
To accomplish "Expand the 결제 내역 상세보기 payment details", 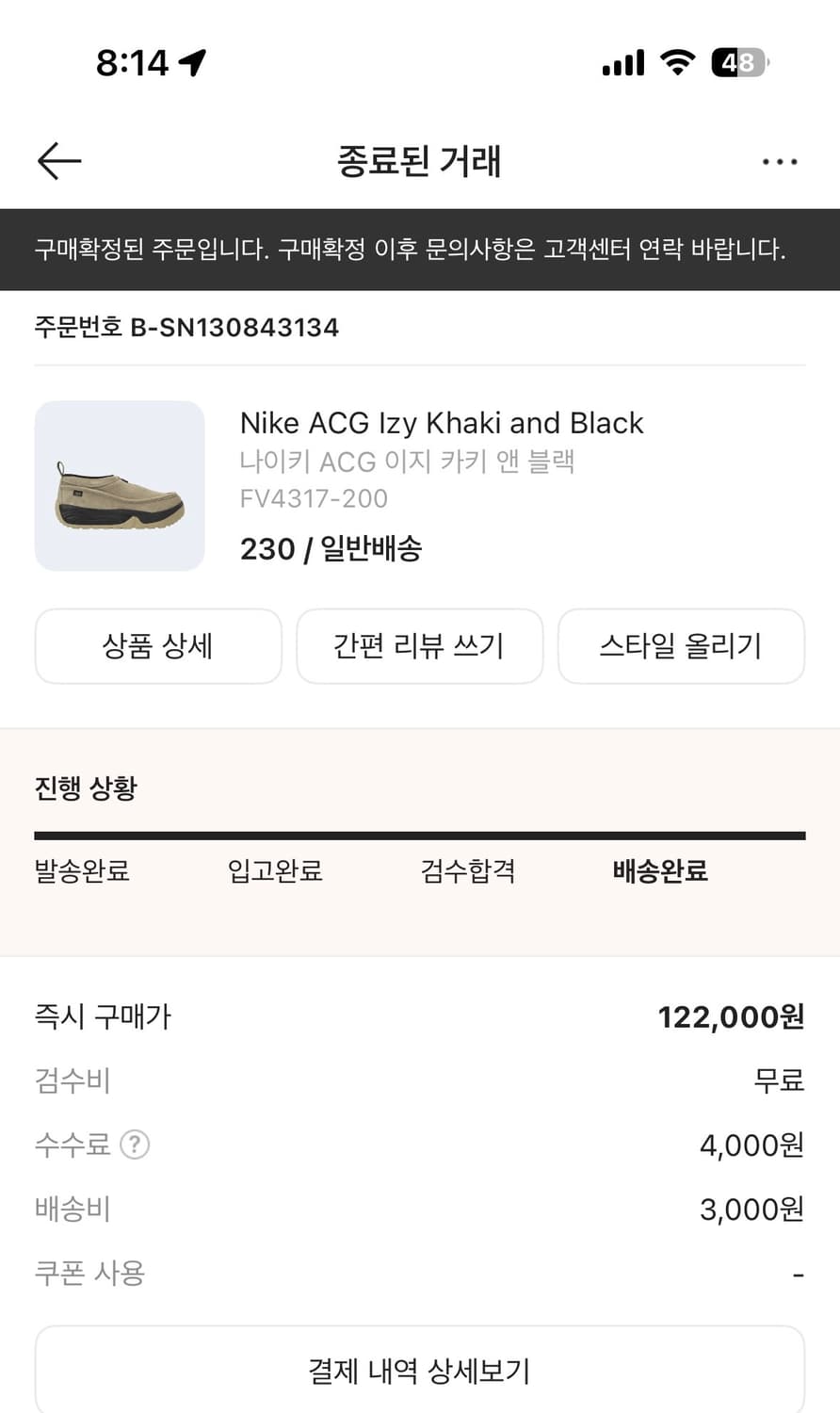I will (x=420, y=1371).
